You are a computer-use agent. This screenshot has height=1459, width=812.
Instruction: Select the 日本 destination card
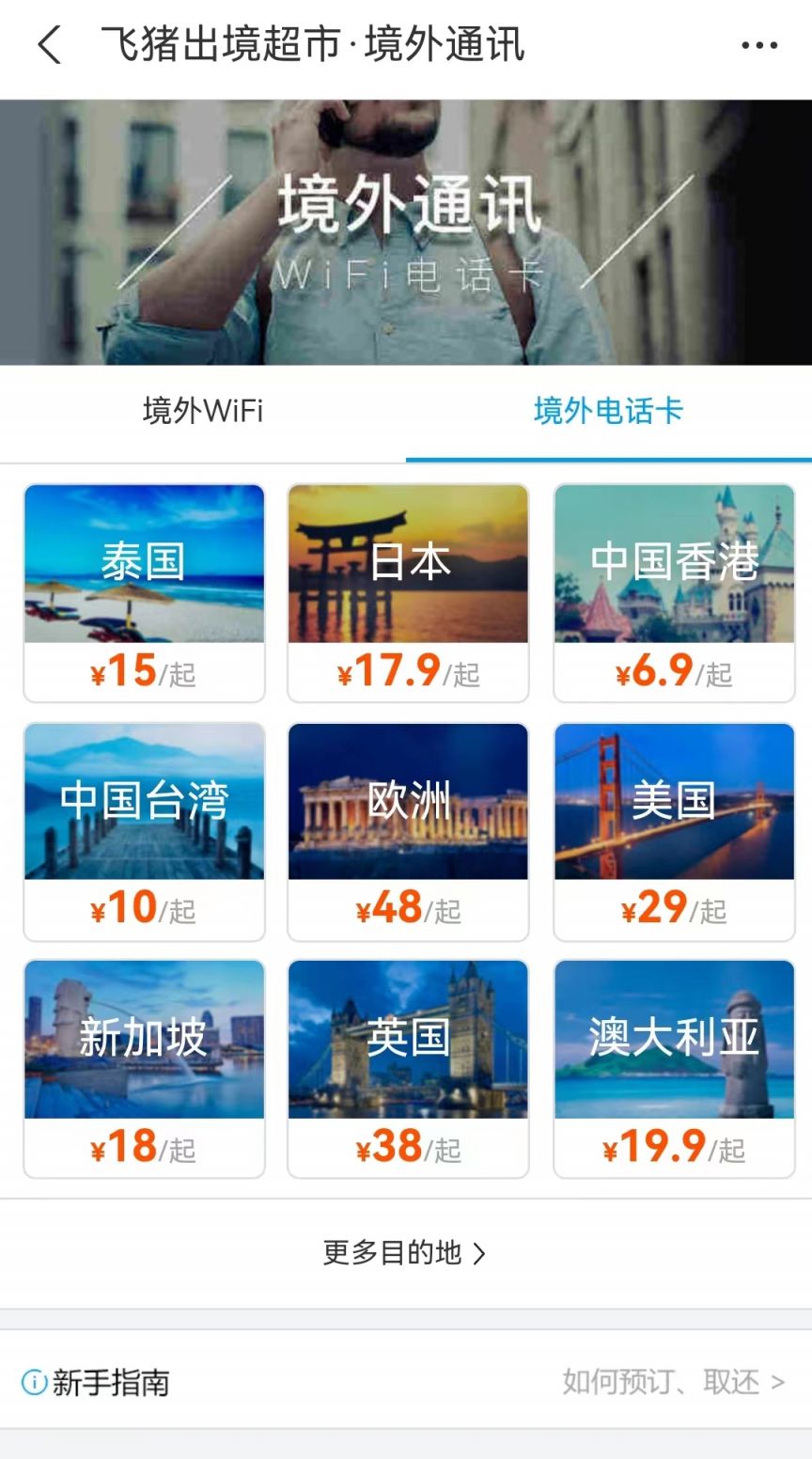coord(408,591)
